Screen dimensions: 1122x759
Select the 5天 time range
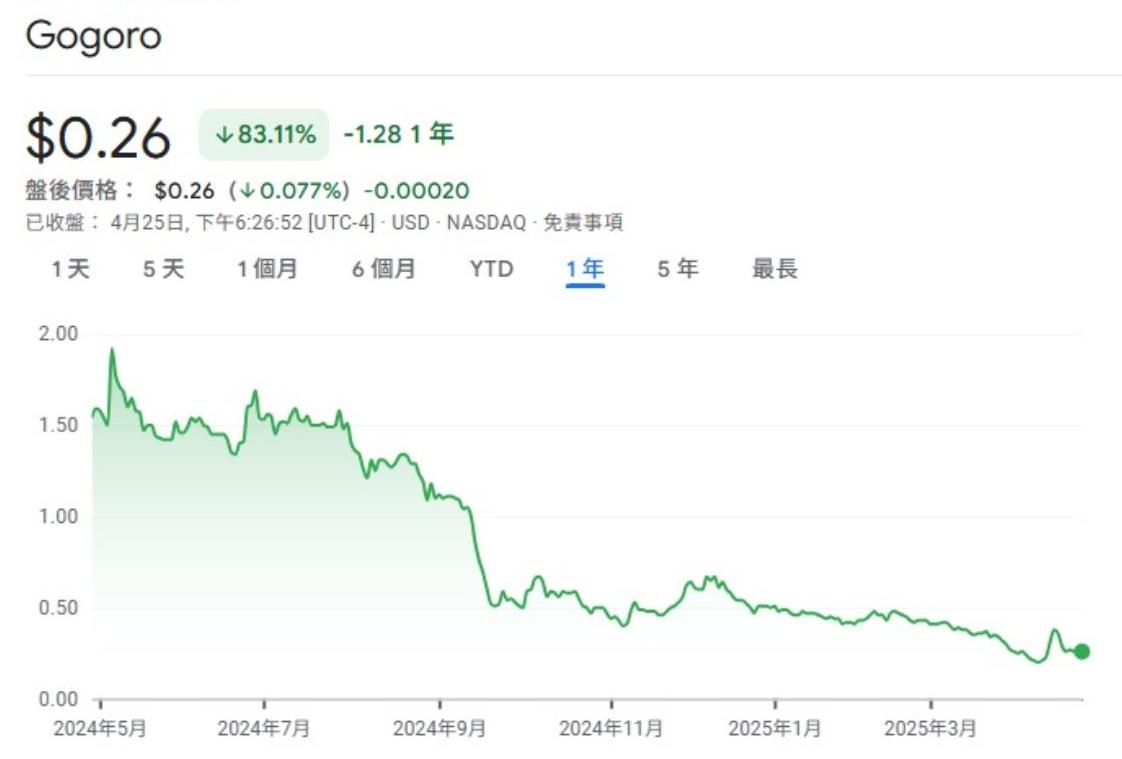[x=163, y=269]
